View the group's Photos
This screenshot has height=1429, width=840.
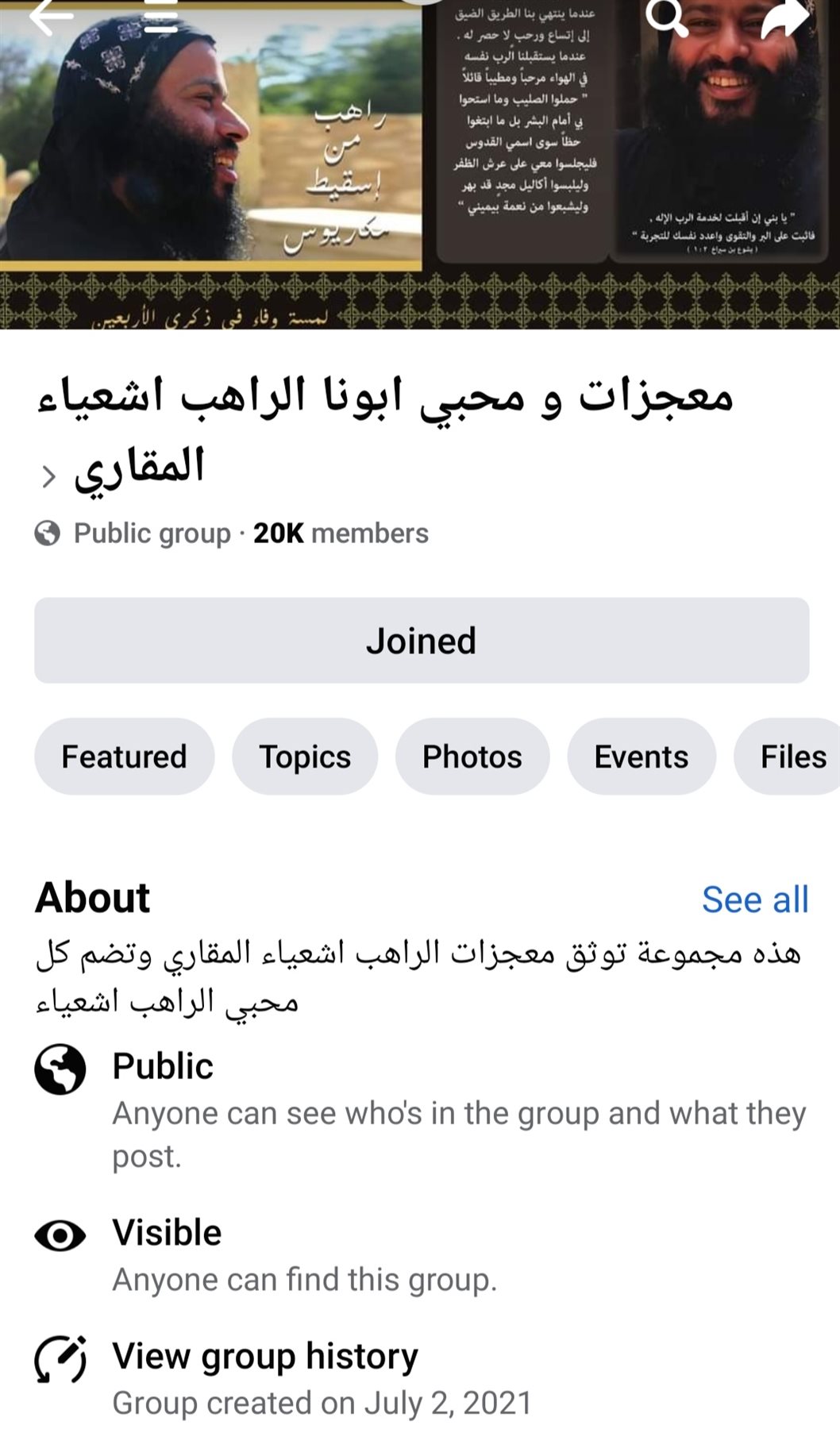(x=472, y=757)
